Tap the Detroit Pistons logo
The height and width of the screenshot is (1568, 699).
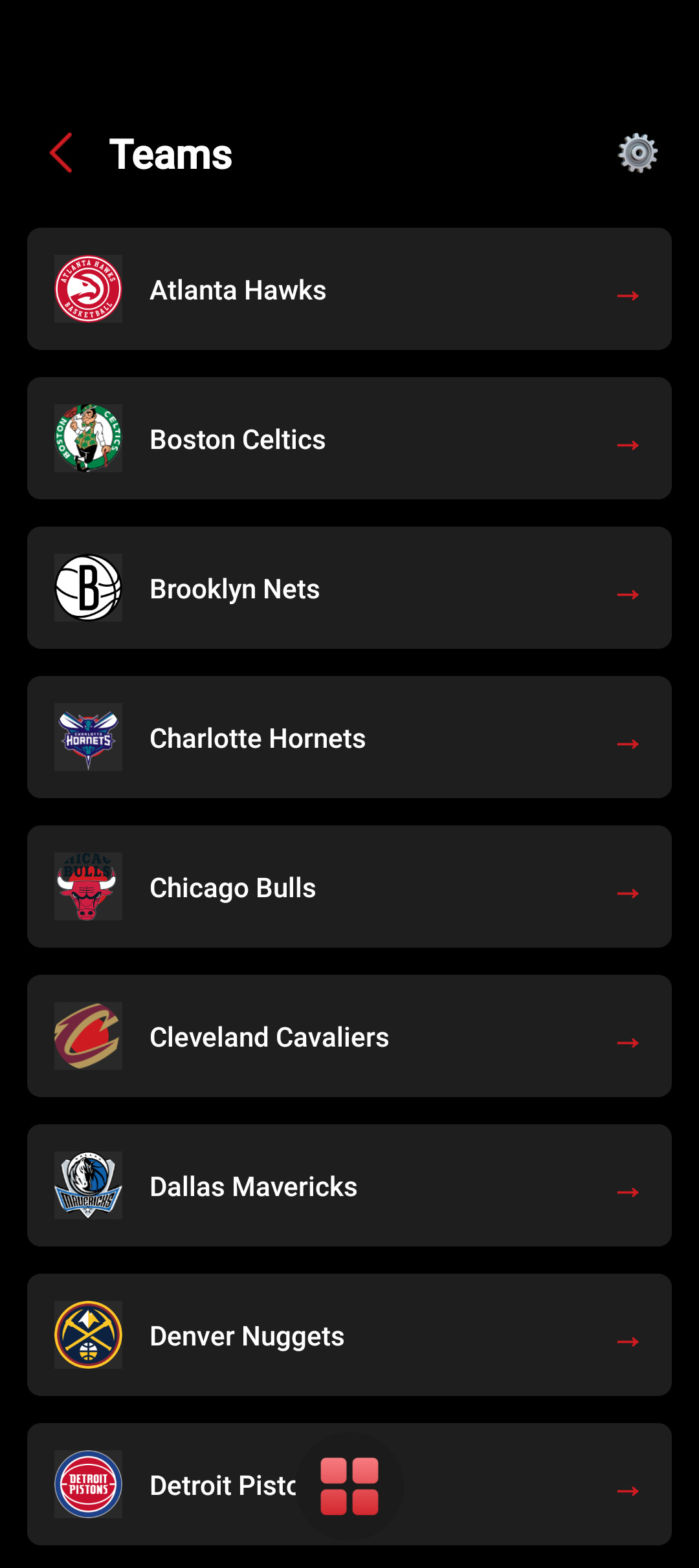87,1484
